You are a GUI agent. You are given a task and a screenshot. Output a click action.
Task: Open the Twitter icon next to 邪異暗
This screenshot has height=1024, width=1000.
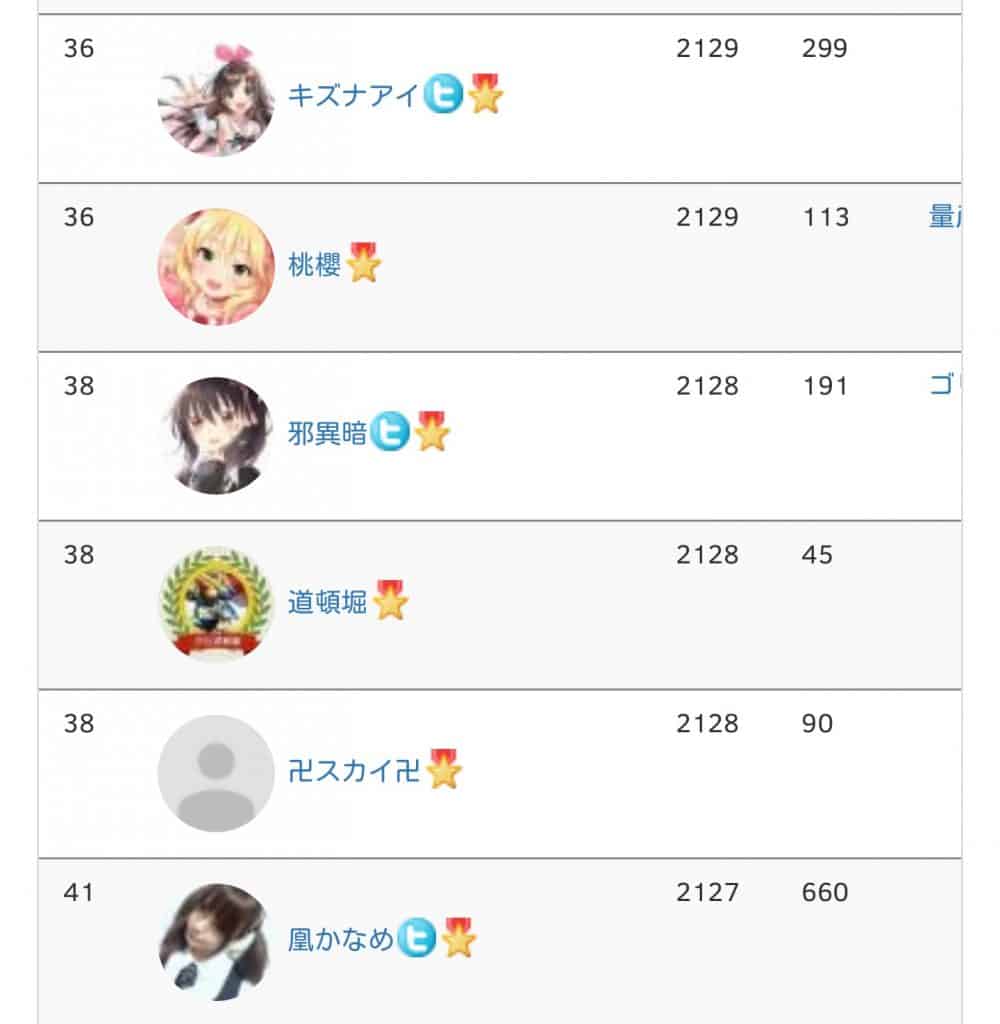tap(389, 434)
